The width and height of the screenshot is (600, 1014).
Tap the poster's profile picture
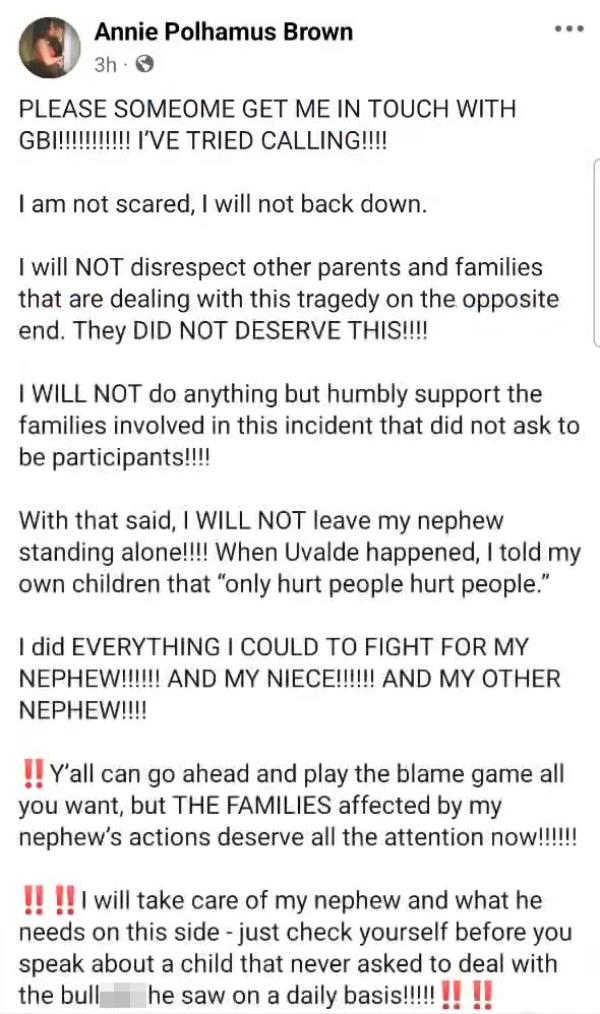(x=45, y=46)
